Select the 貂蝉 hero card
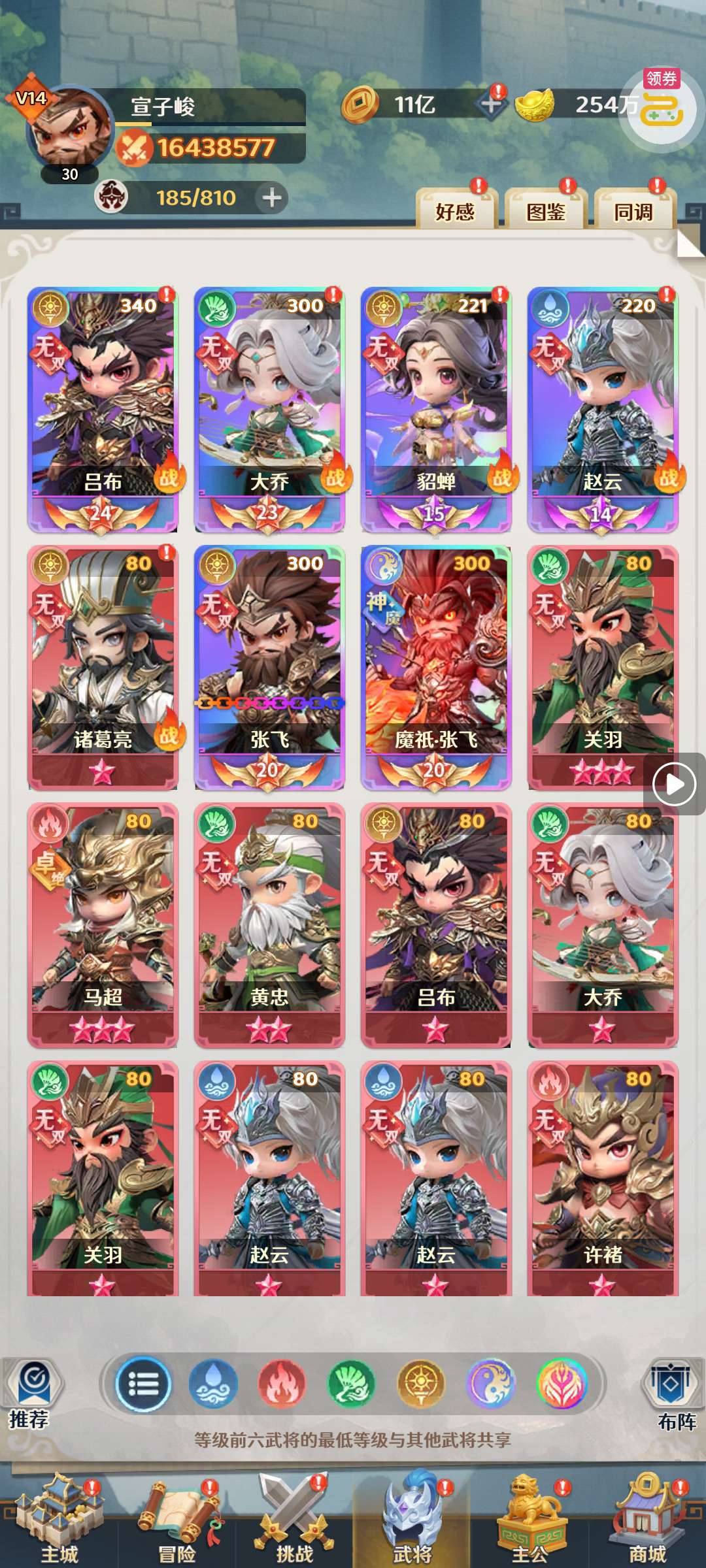This screenshot has width=706, height=1568. [436, 410]
